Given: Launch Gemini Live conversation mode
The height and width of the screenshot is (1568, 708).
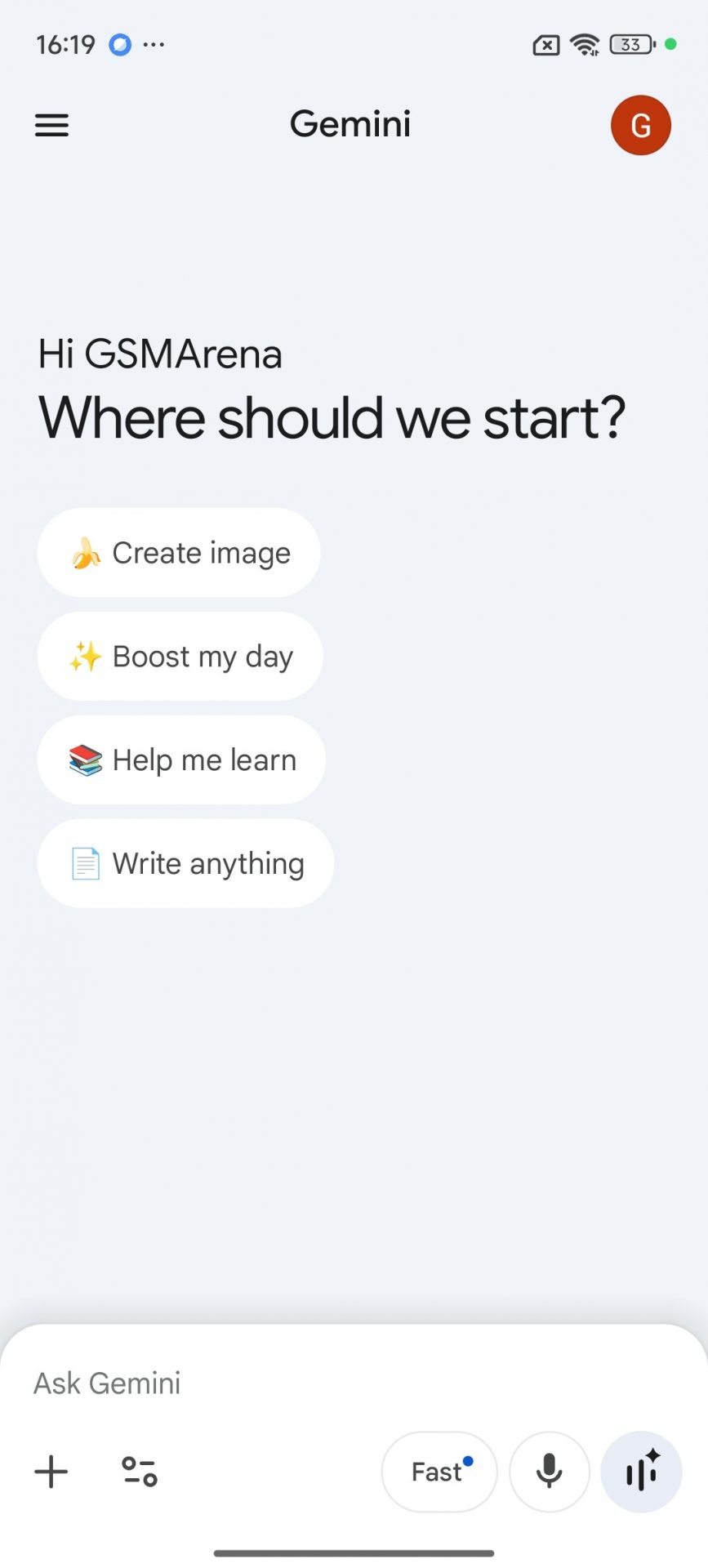Looking at the screenshot, I should tap(641, 1472).
